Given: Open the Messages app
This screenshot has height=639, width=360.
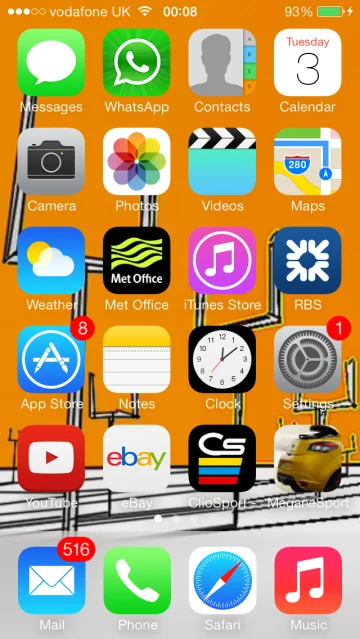Looking at the screenshot, I should [51, 62].
